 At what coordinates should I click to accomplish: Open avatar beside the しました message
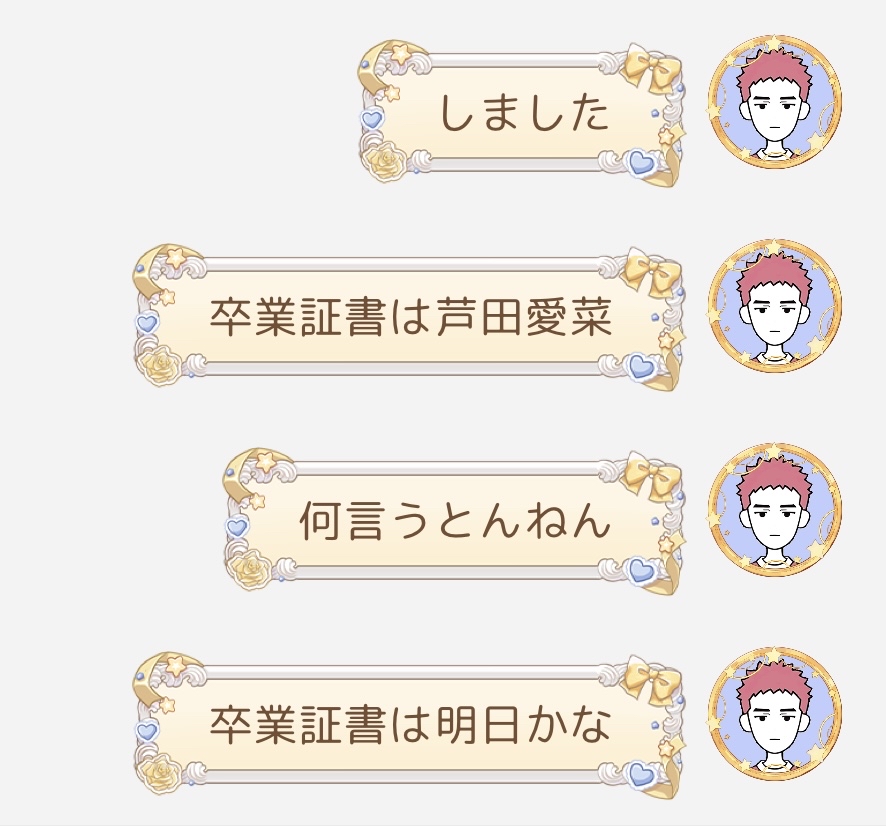775,102
